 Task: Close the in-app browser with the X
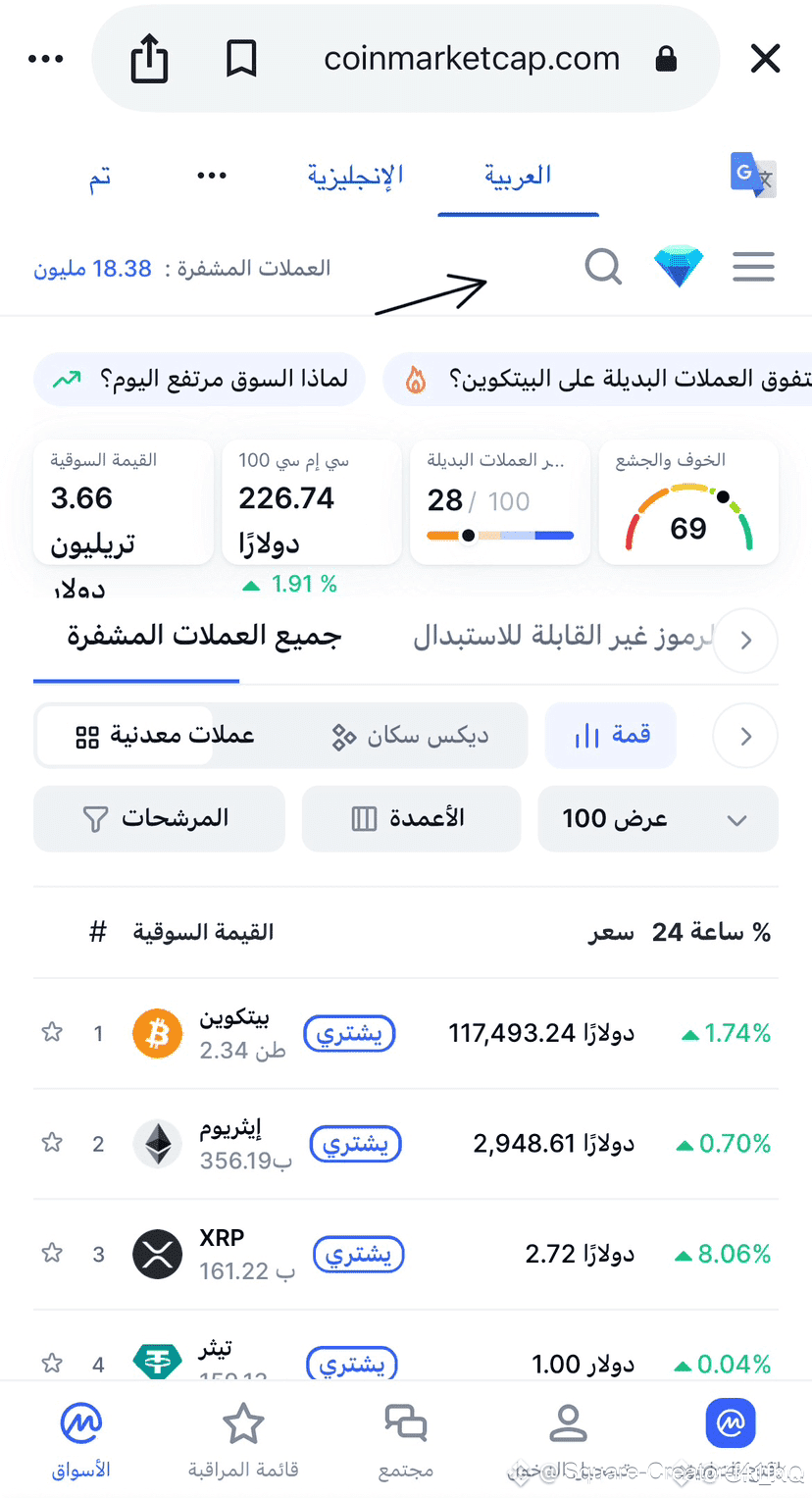click(765, 59)
